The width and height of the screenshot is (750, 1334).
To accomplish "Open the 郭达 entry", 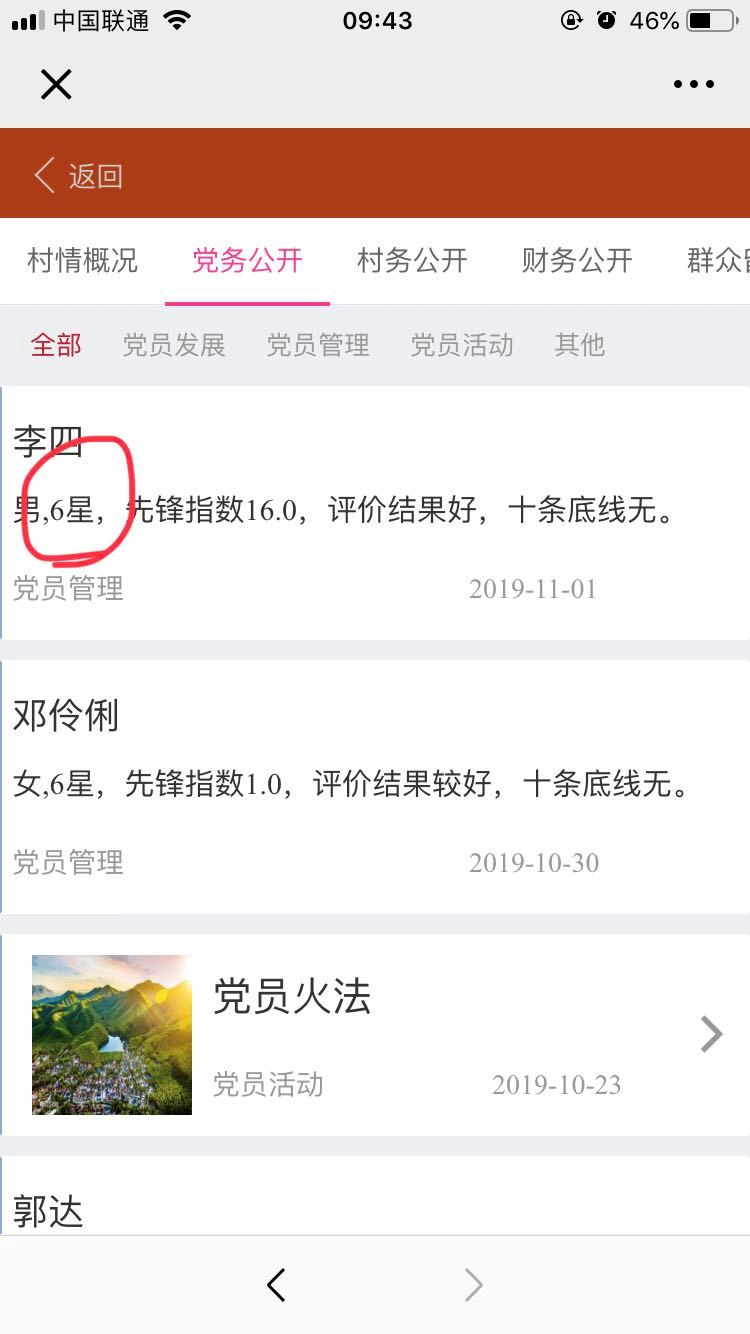I will tap(375, 1196).
